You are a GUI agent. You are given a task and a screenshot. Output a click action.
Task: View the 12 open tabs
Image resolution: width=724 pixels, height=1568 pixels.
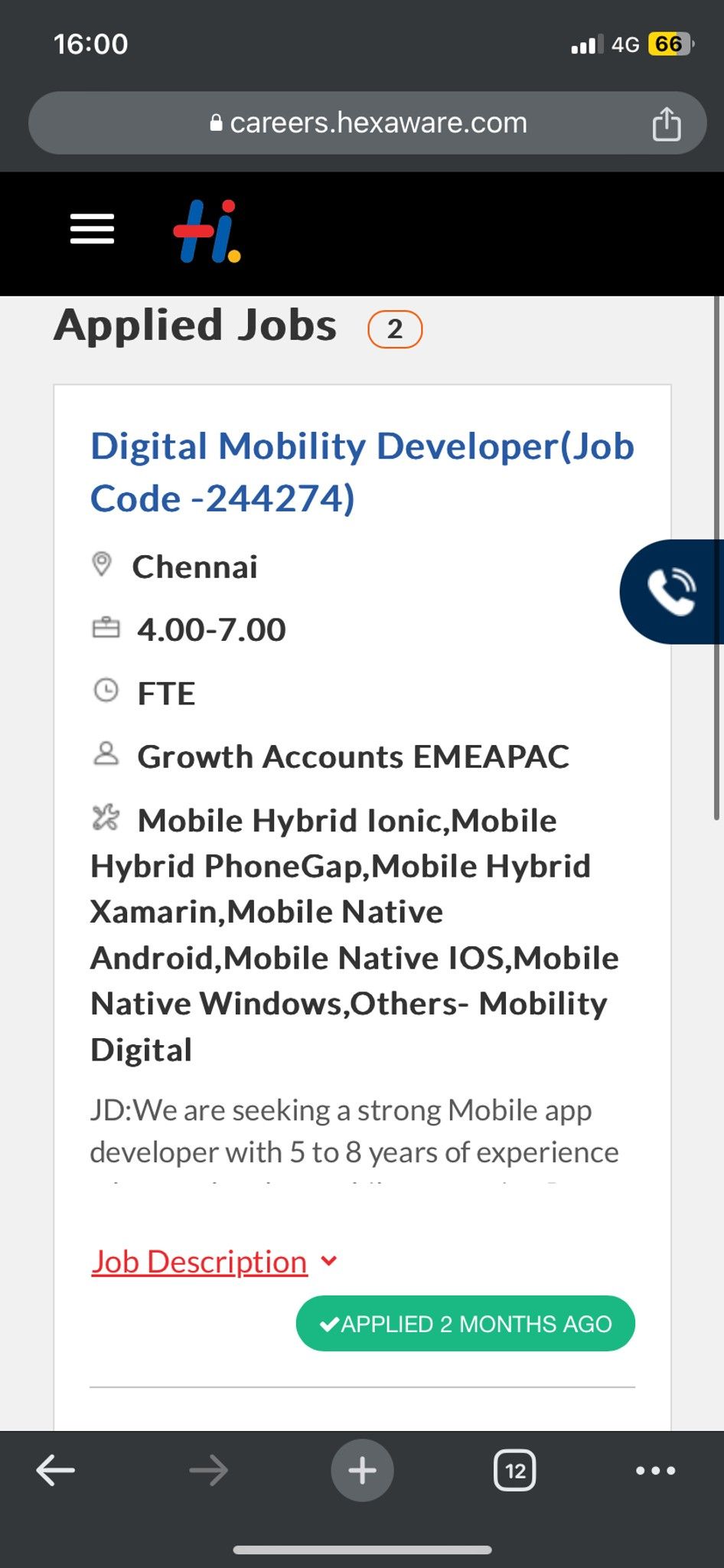point(515,1470)
